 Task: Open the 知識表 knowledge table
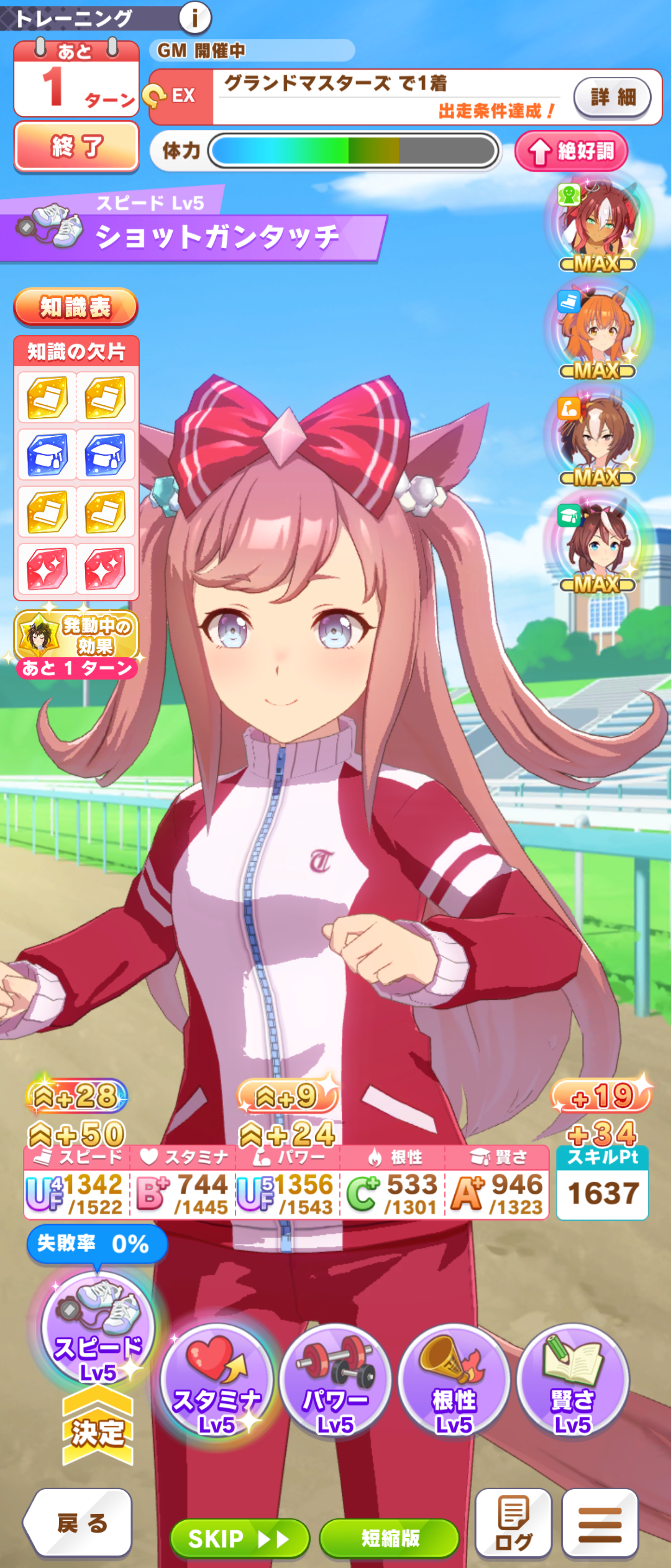point(76,307)
